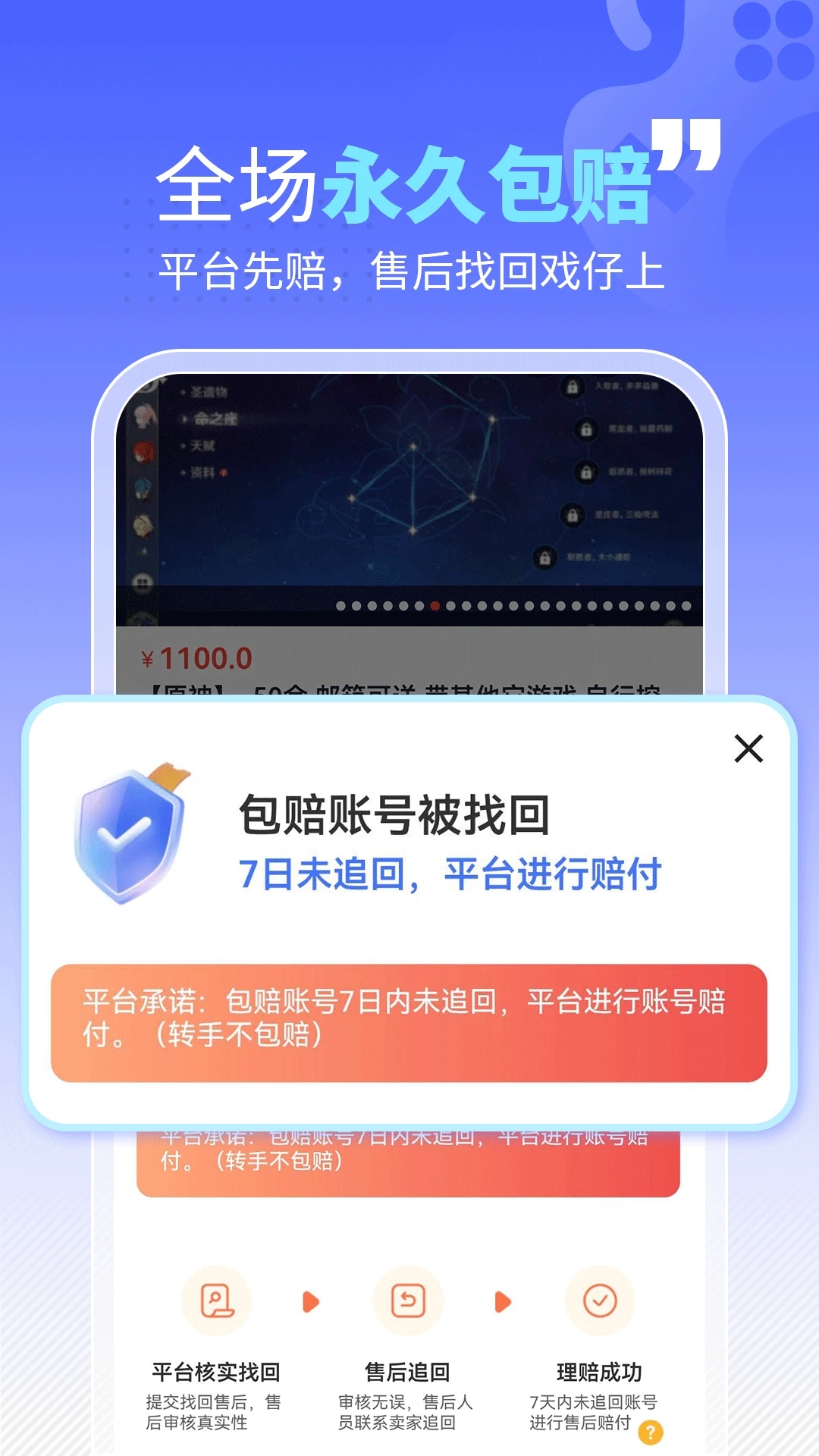Close the 包赔账号被找回 popup
Image resolution: width=819 pixels, height=1456 pixels.
(749, 748)
